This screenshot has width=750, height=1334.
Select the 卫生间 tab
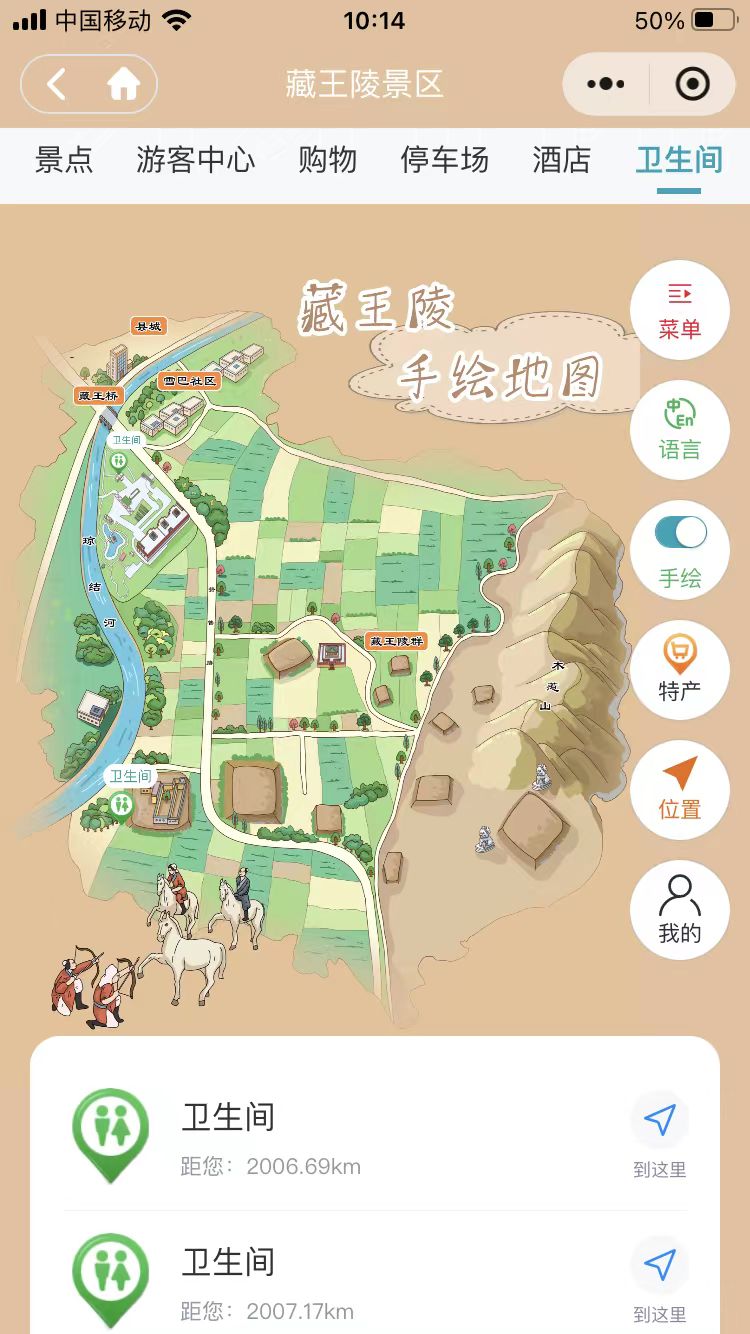(x=679, y=160)
